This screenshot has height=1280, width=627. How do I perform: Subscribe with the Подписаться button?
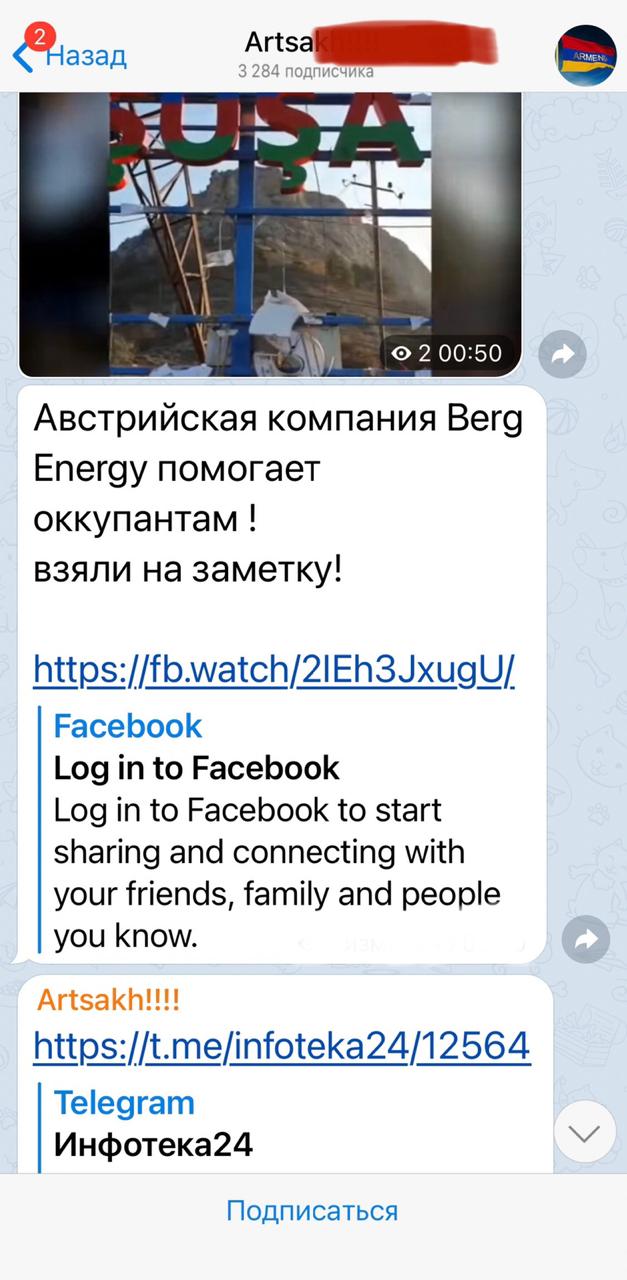coord(312,1211)
